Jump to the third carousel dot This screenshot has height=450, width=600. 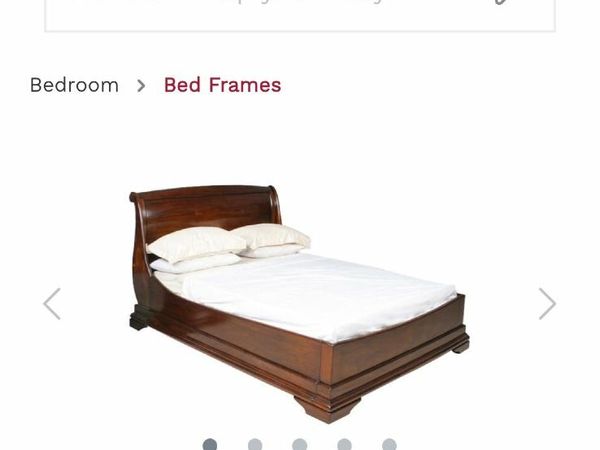point(300,445)
